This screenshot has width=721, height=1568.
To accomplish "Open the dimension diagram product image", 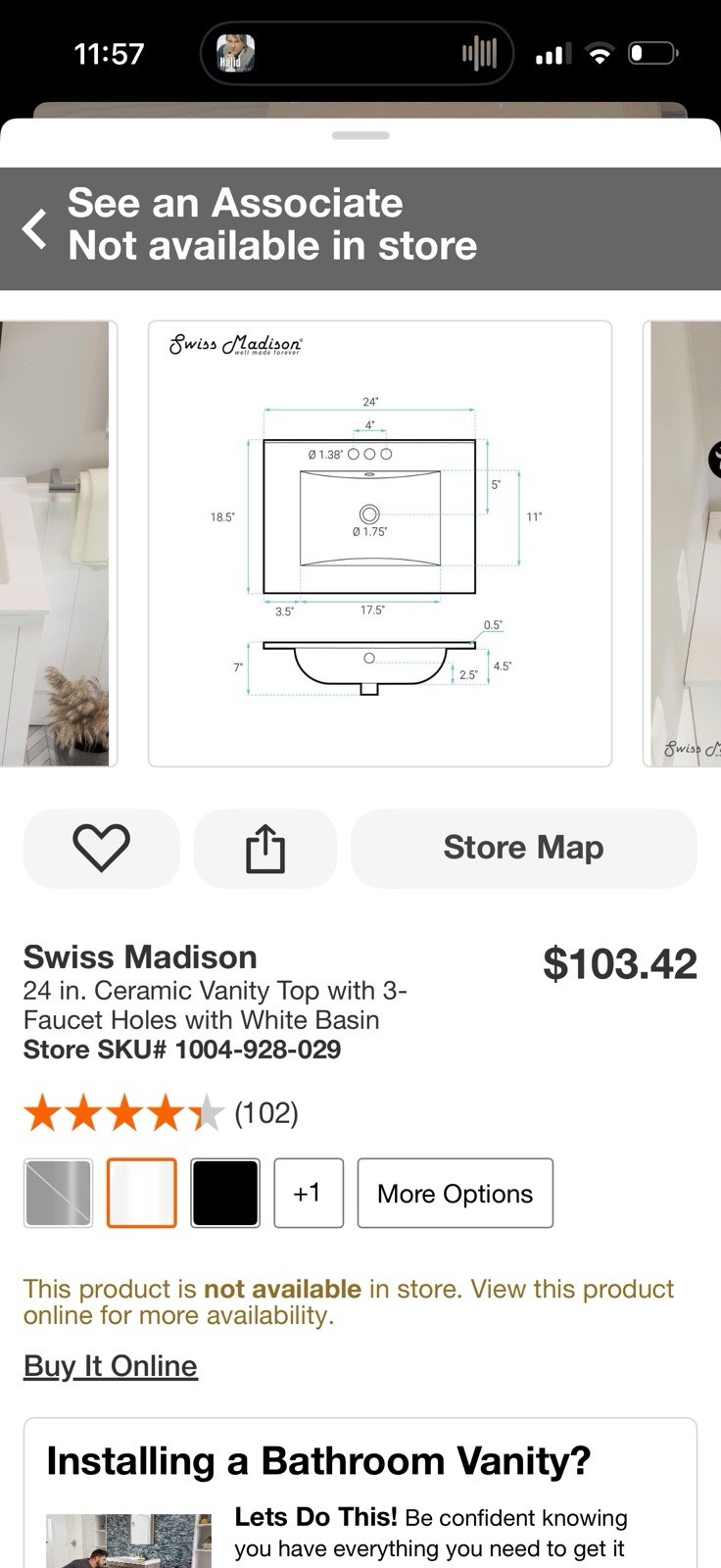I will pos(380,544).
